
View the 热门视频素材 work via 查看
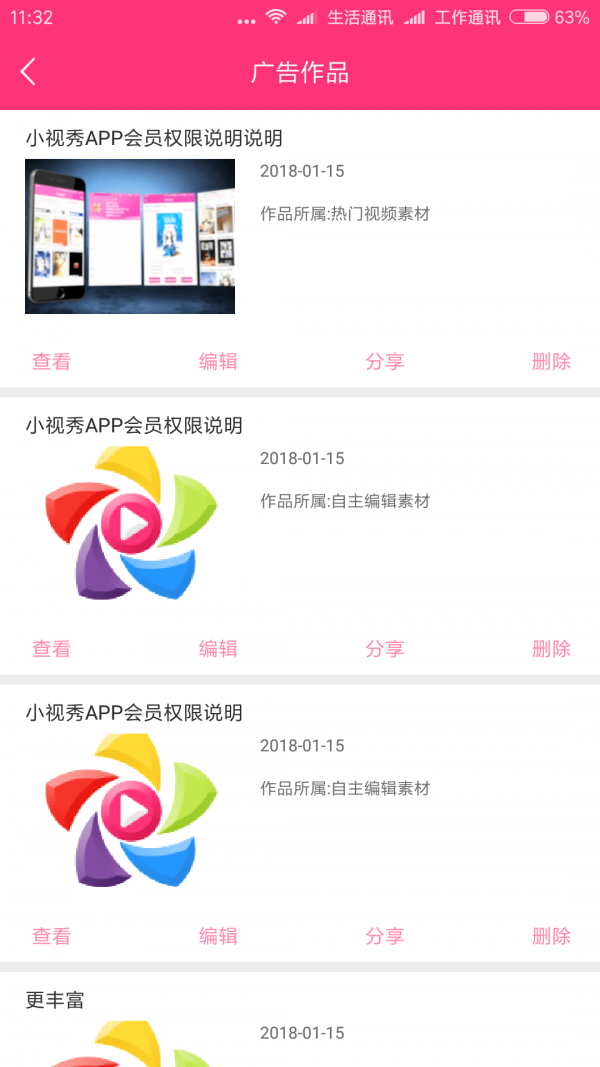click(x=51, y=362)
